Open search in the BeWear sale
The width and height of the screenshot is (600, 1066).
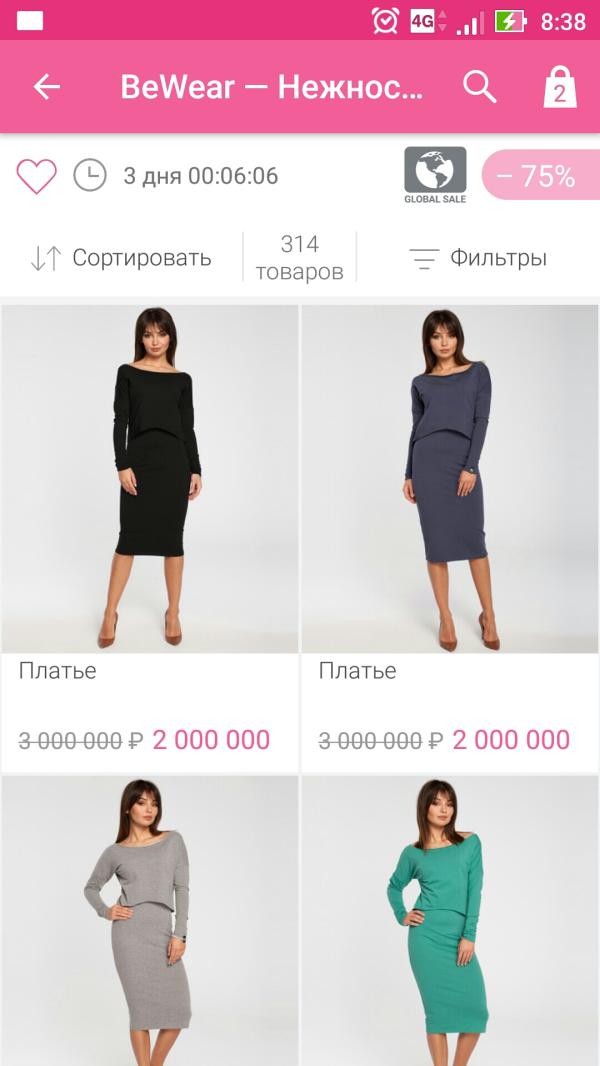pyautogui.click(x=480, y=87)
